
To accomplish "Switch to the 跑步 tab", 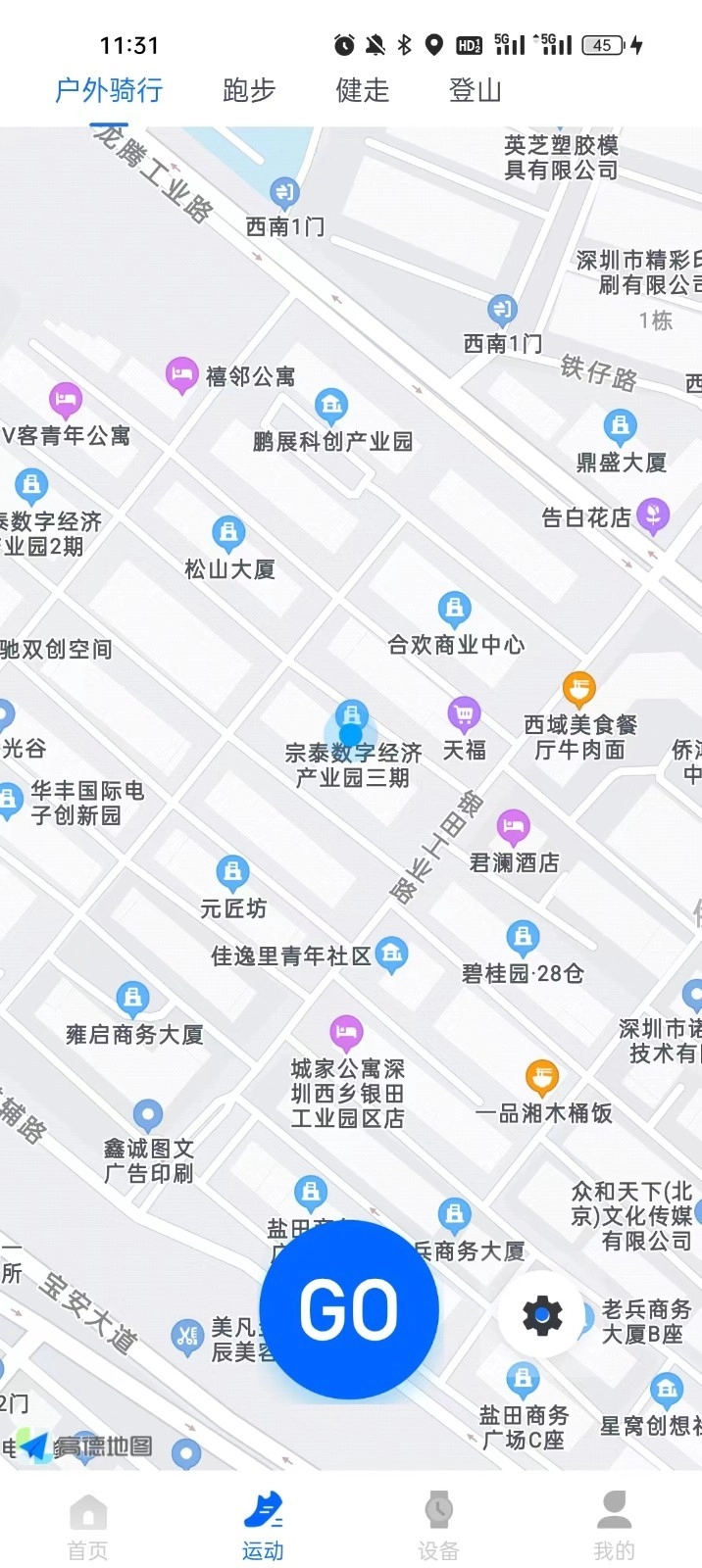I will coord(249,91).
